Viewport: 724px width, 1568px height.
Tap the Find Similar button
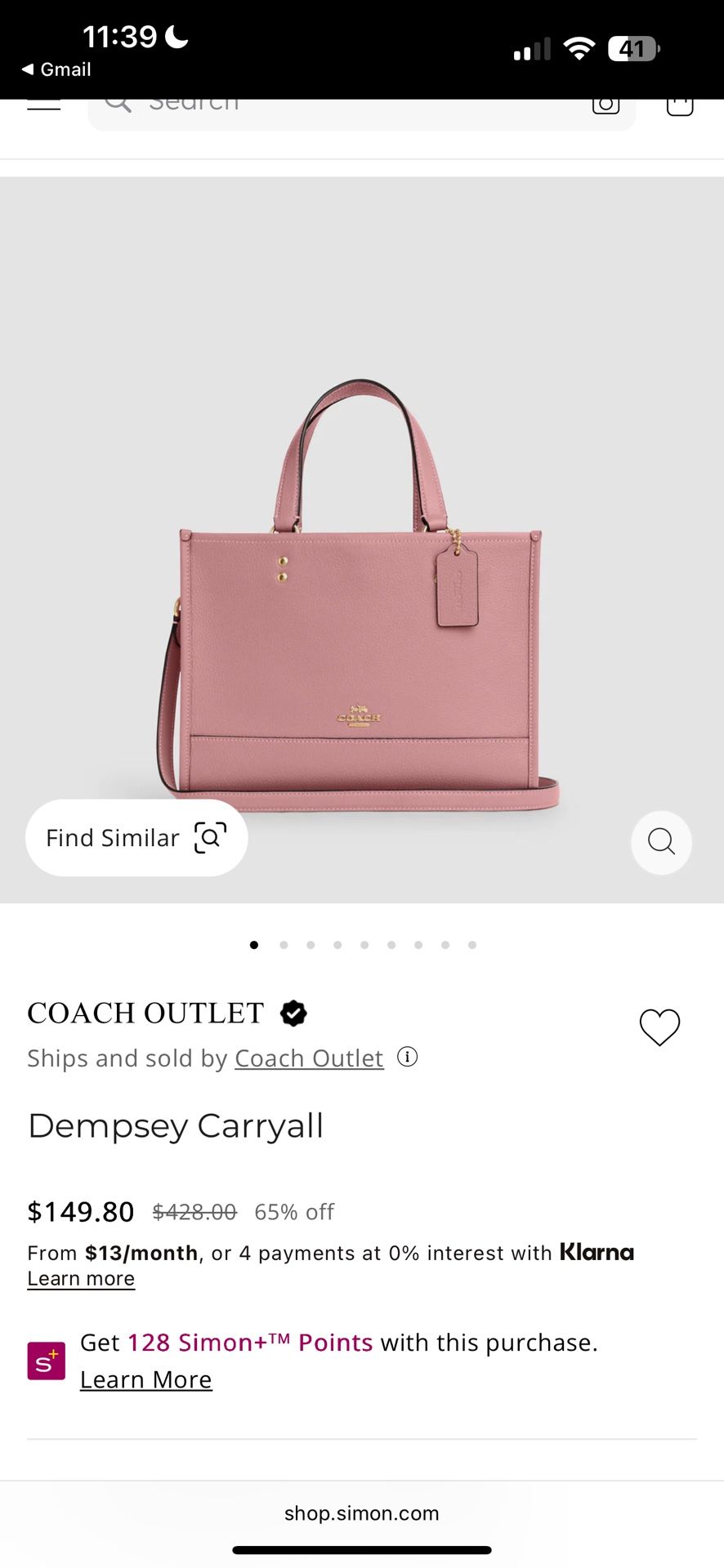point(136,837)
